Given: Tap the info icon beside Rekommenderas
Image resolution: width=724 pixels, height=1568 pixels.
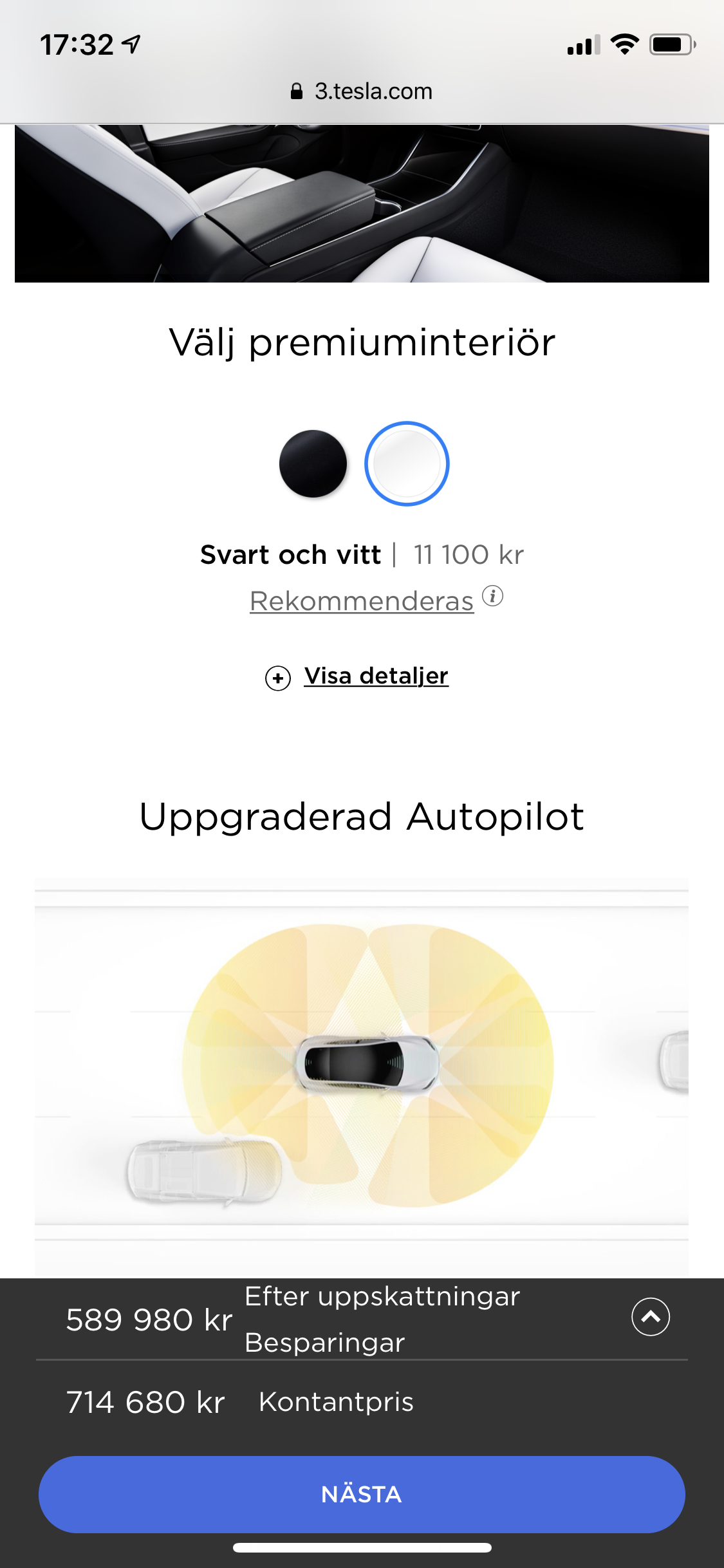Looking at the screenshot, I should (493, 596).
